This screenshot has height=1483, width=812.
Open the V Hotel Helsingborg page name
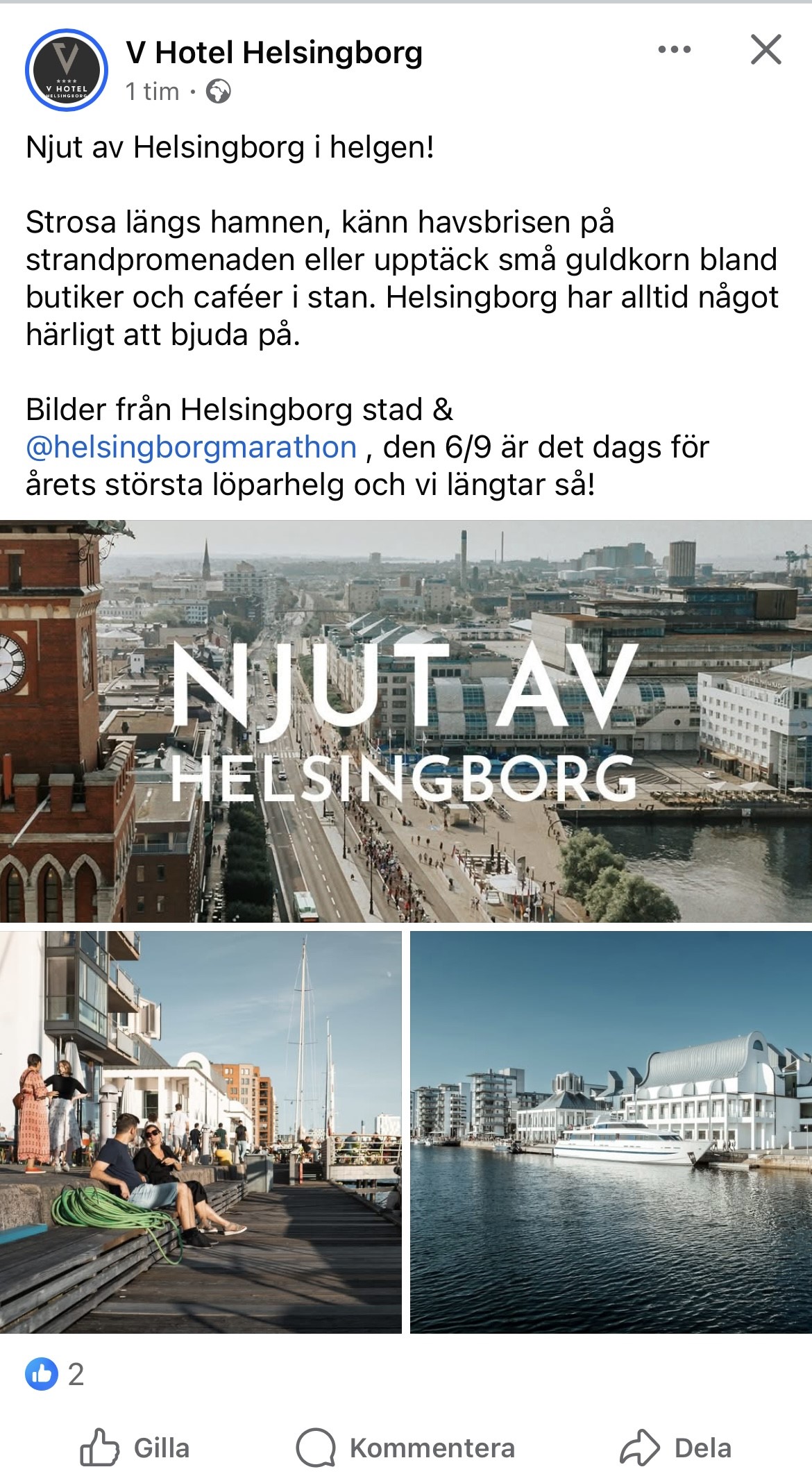click(x=274, y=53)
